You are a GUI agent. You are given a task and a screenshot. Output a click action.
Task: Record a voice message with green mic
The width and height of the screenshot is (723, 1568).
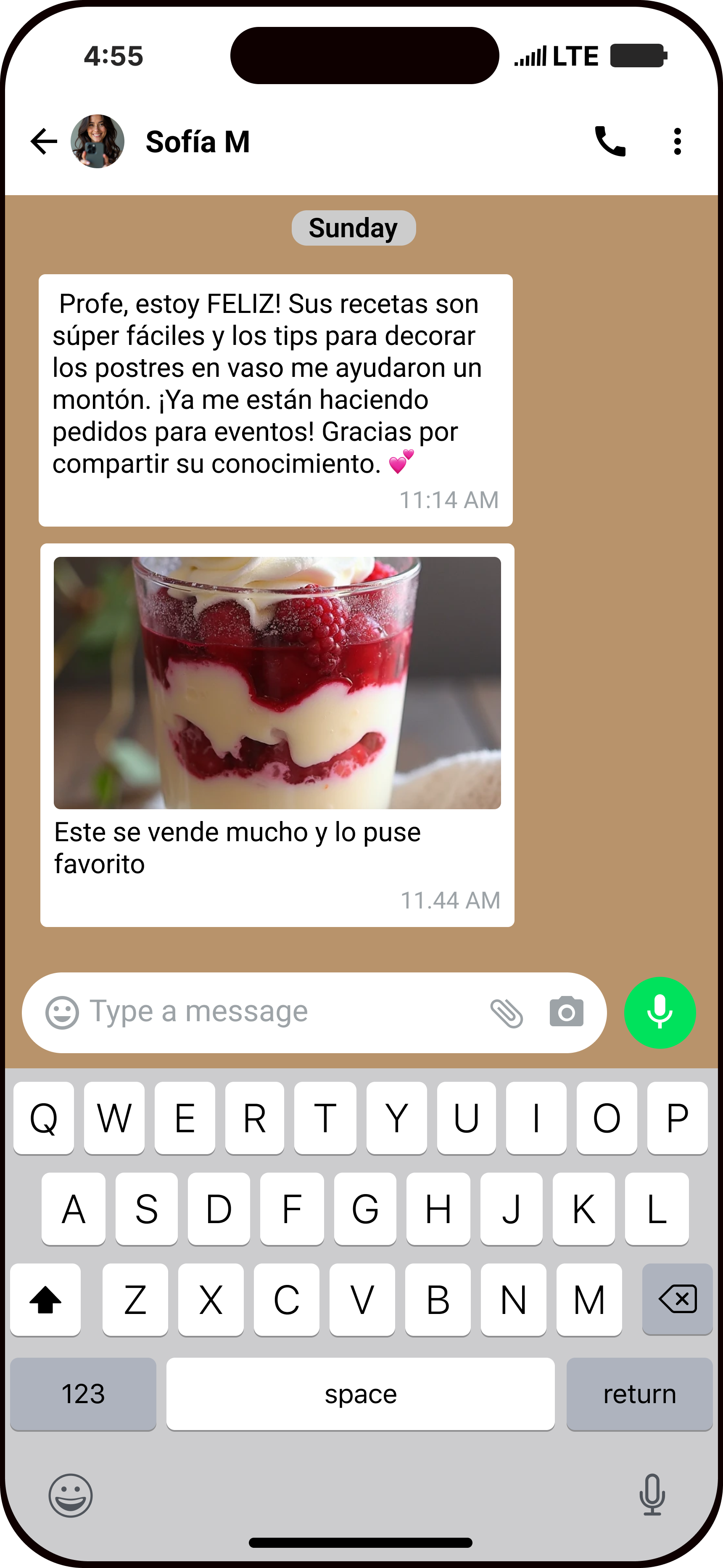point(660,1013)
